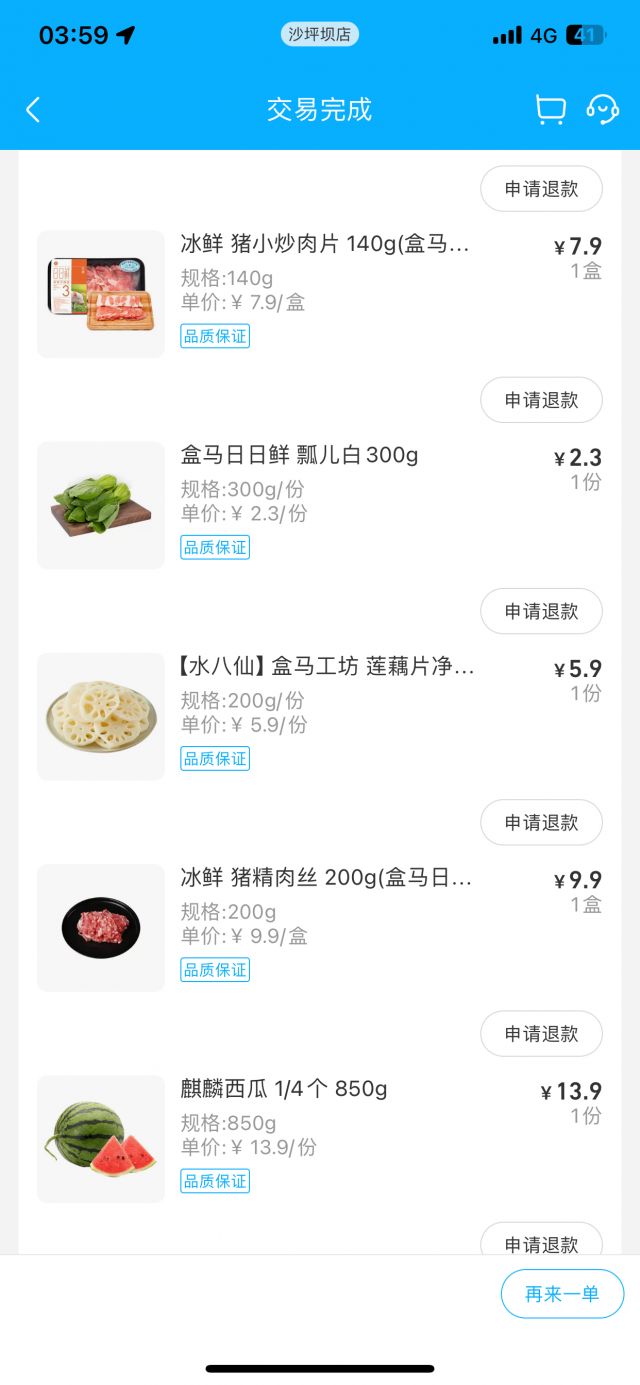Screen dimensions: 640x1385
Task: Open the 【水八仙】盒马工坊 莲藕片 item
Action: click(327, 667)
